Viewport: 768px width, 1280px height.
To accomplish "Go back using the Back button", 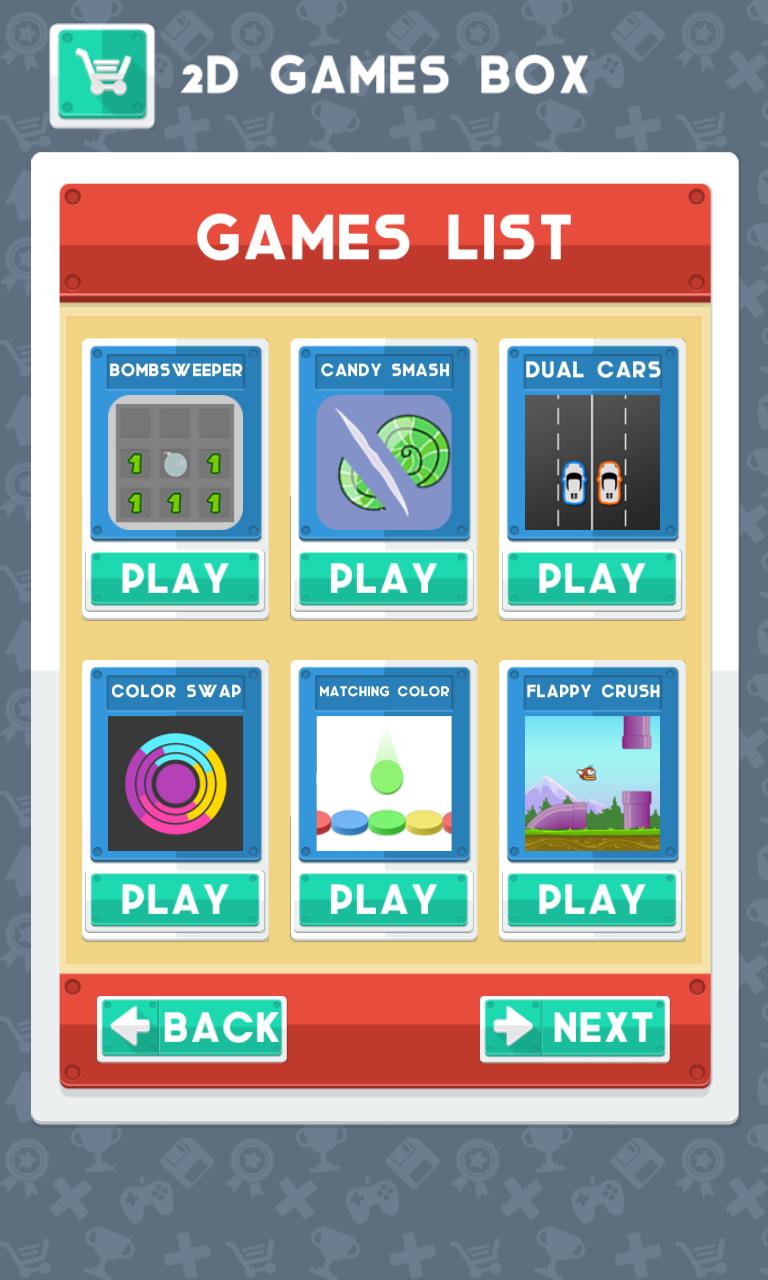I will [x=192, y=1028].
